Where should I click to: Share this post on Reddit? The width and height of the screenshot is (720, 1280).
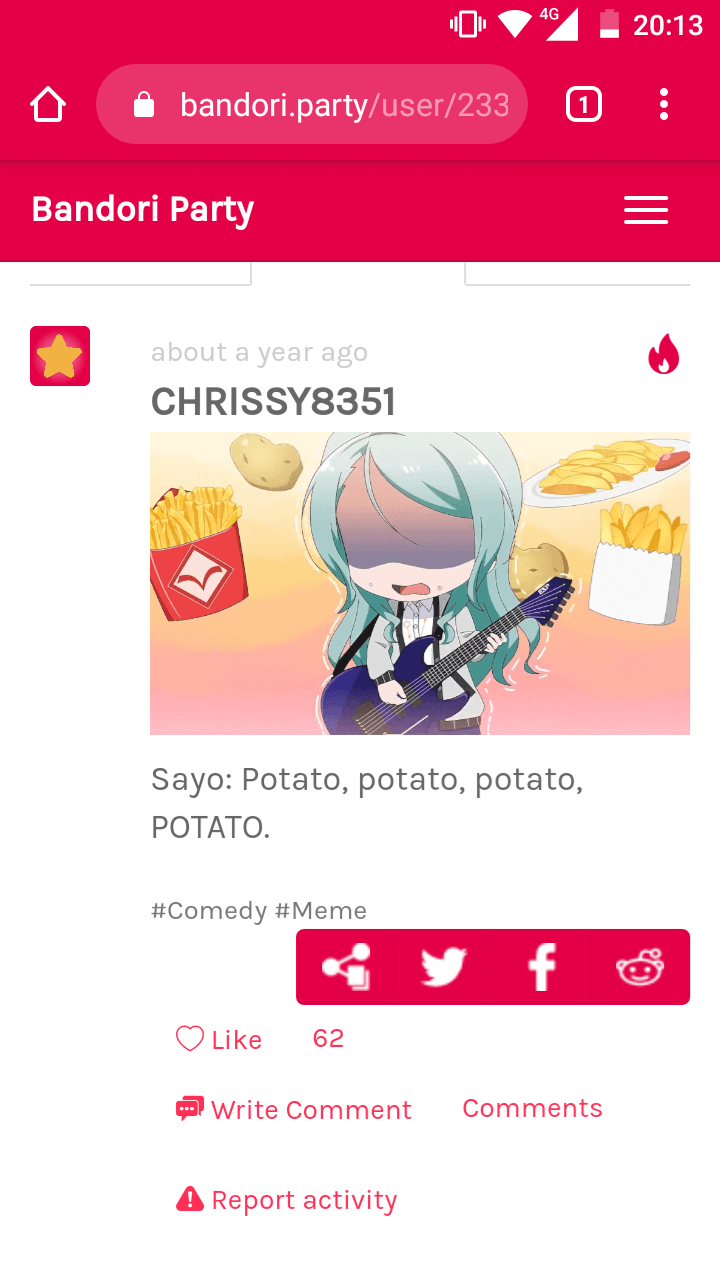(640, 967)
